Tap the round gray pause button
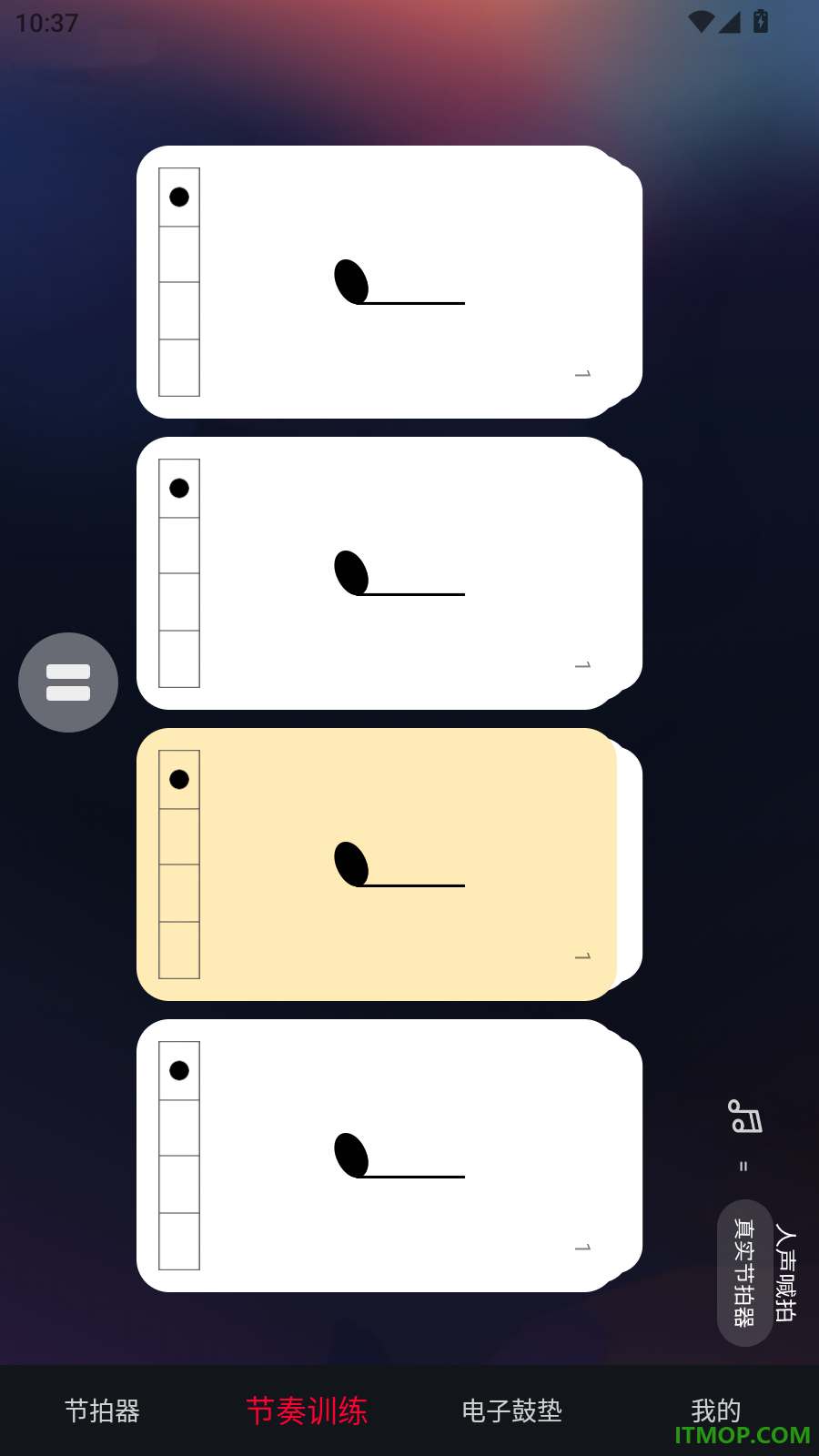 (68, 682)
